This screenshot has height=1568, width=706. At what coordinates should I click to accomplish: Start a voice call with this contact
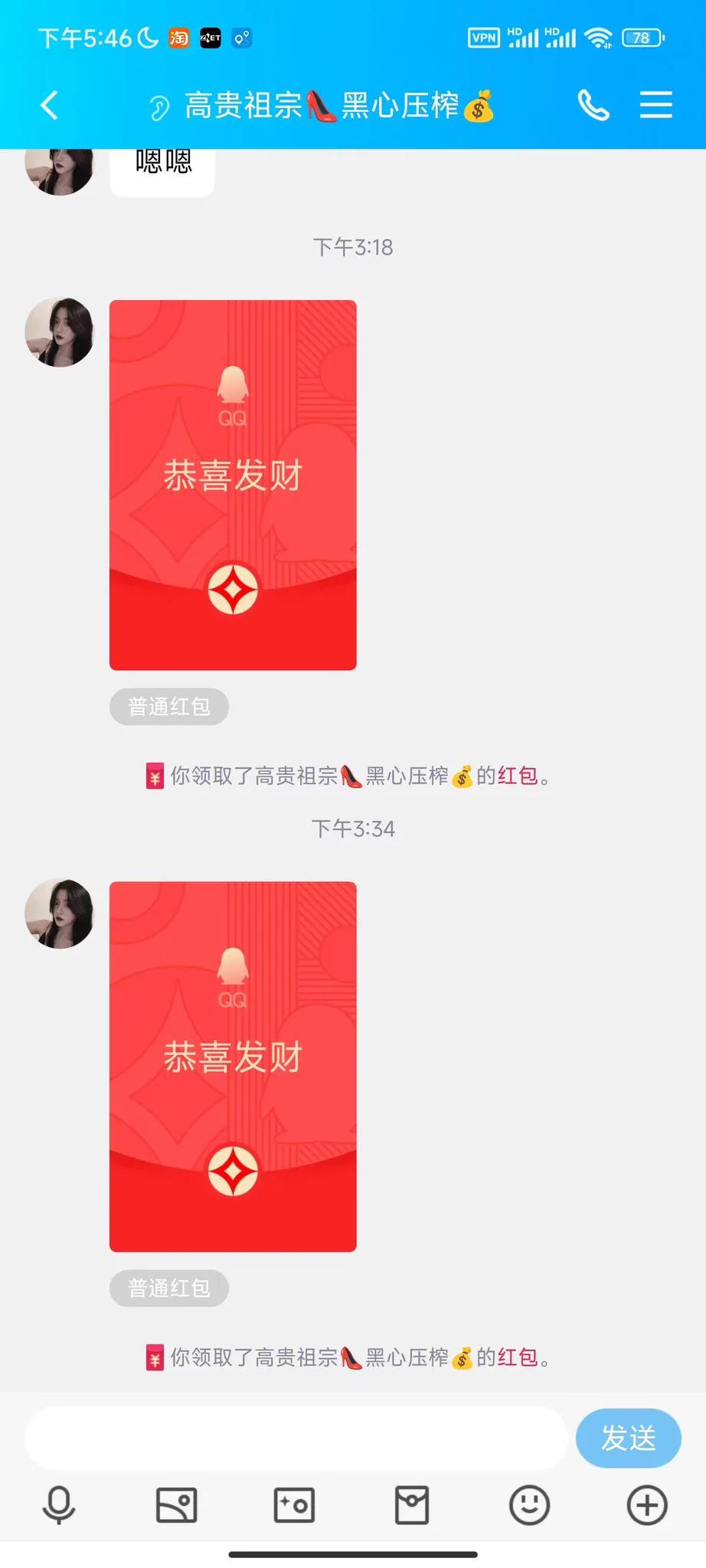click(x=593, y=105)
